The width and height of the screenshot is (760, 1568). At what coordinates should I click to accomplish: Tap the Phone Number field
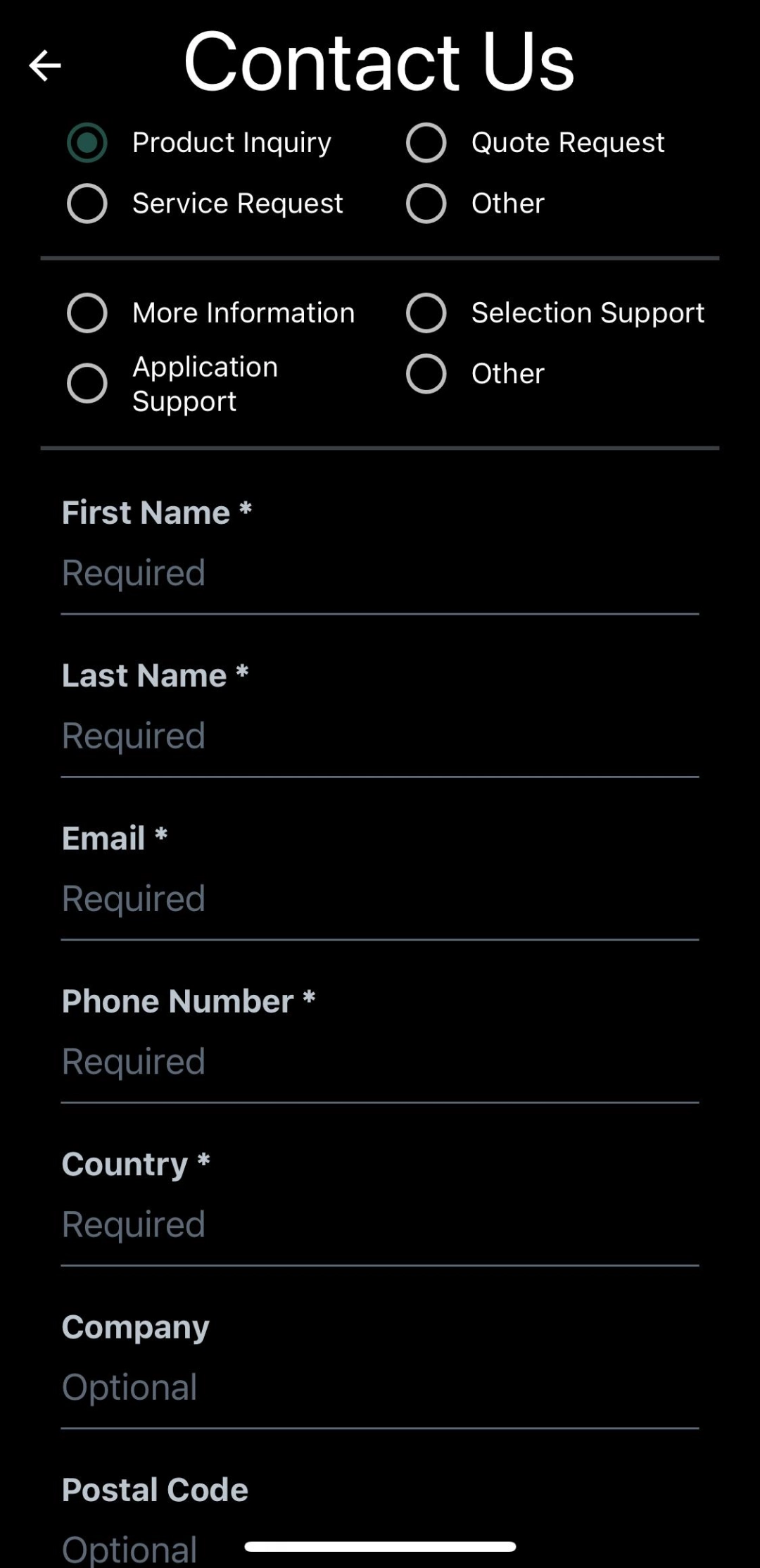[380, 1062]
